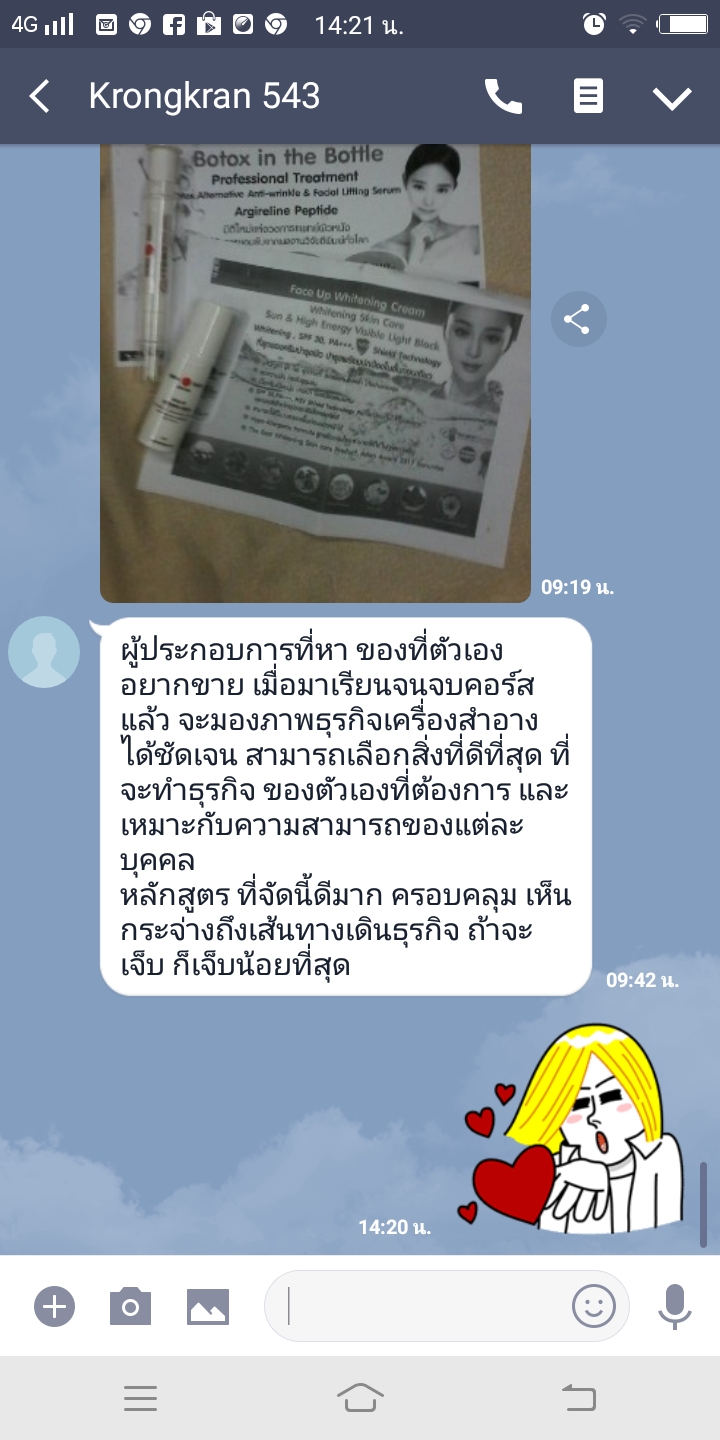This screenshot has width=720, height=1440.
Task: Open the chat notes icon
Action: (588, 97)
